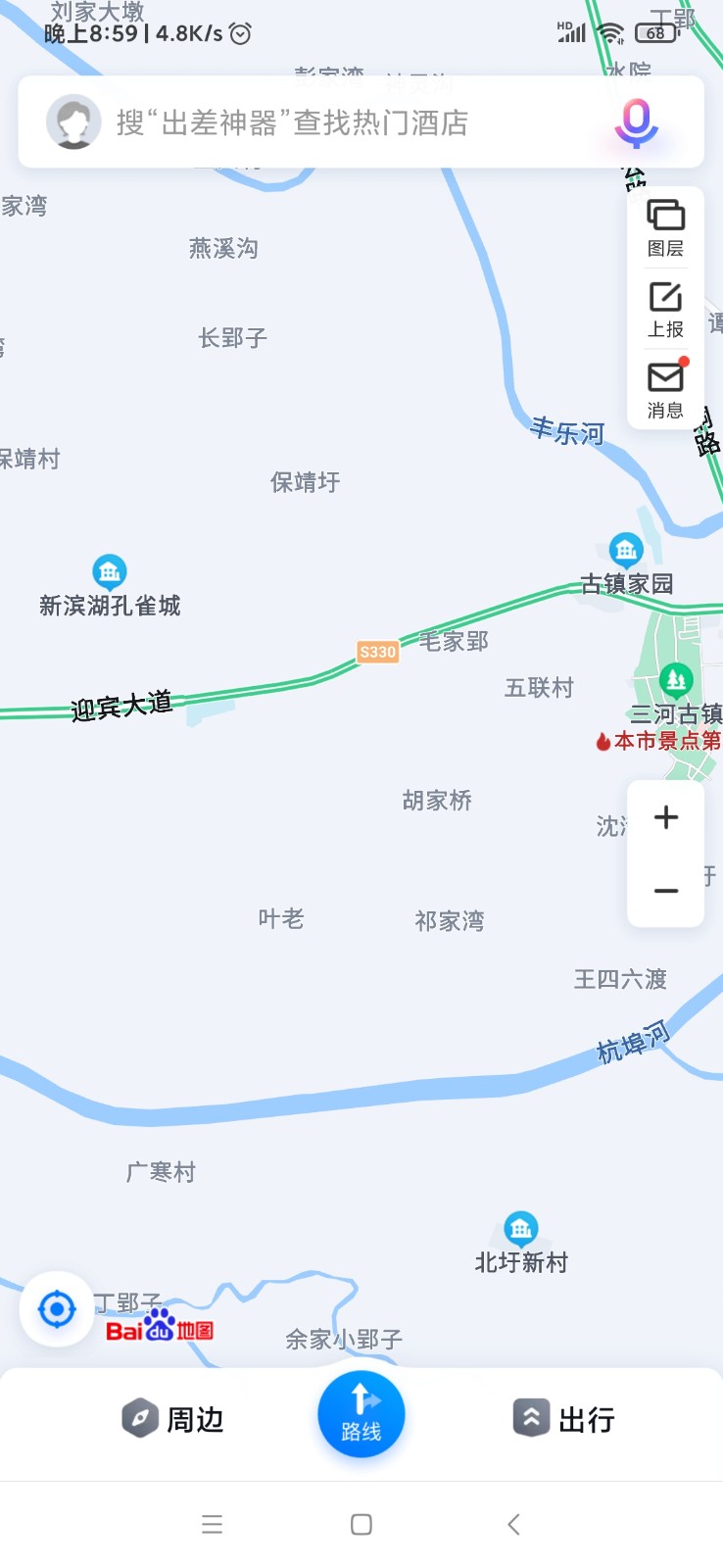
Task: Locate my current position
Action: (57, 1309)
